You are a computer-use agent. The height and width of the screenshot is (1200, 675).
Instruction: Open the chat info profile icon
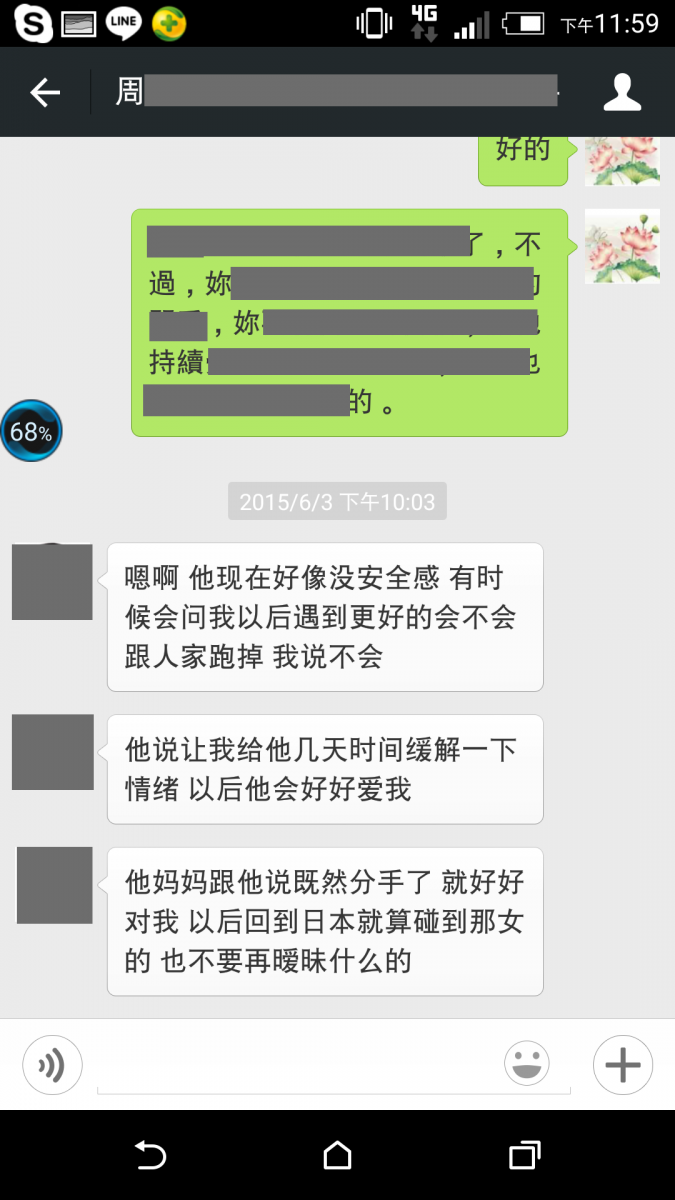point(622,92)
